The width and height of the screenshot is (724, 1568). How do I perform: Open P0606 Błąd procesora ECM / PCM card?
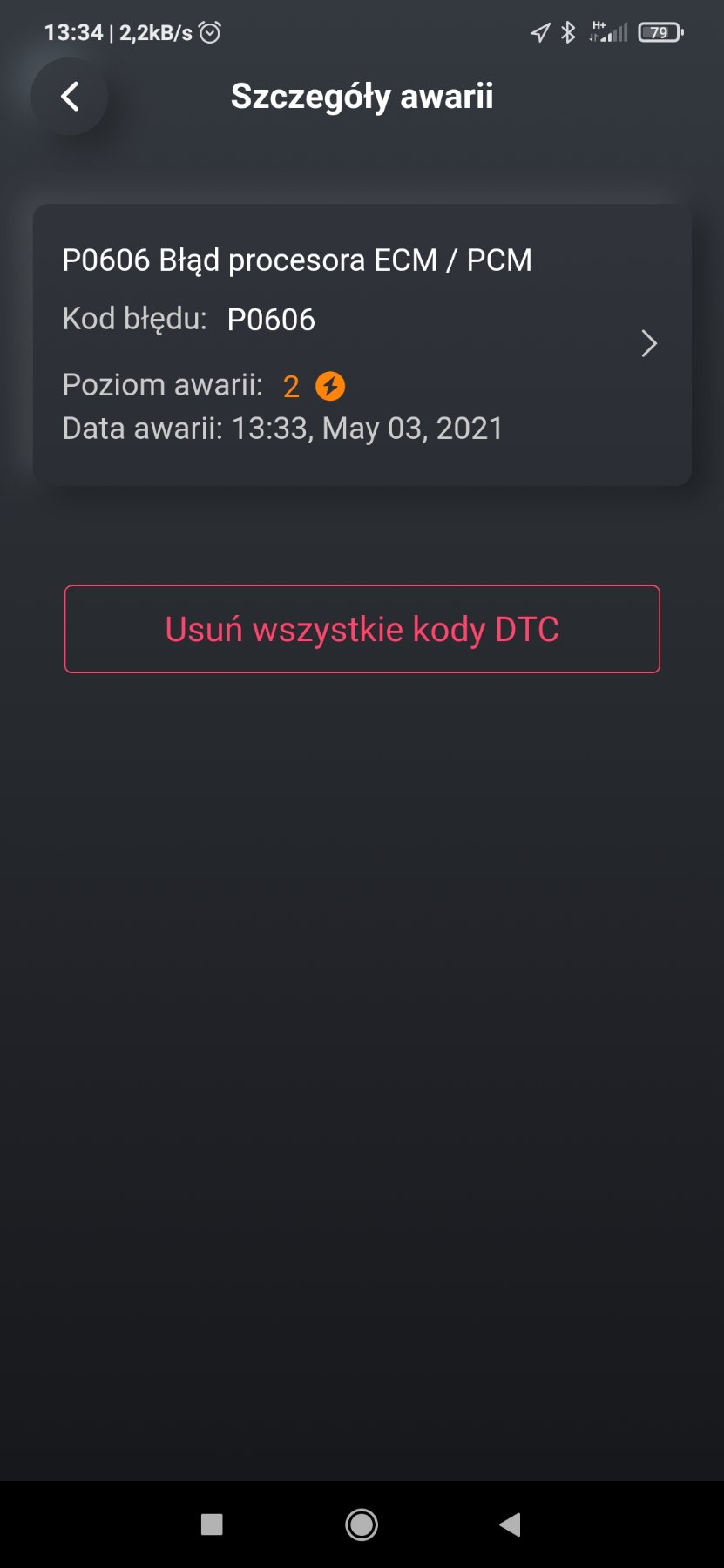click(x=362, y=344)
